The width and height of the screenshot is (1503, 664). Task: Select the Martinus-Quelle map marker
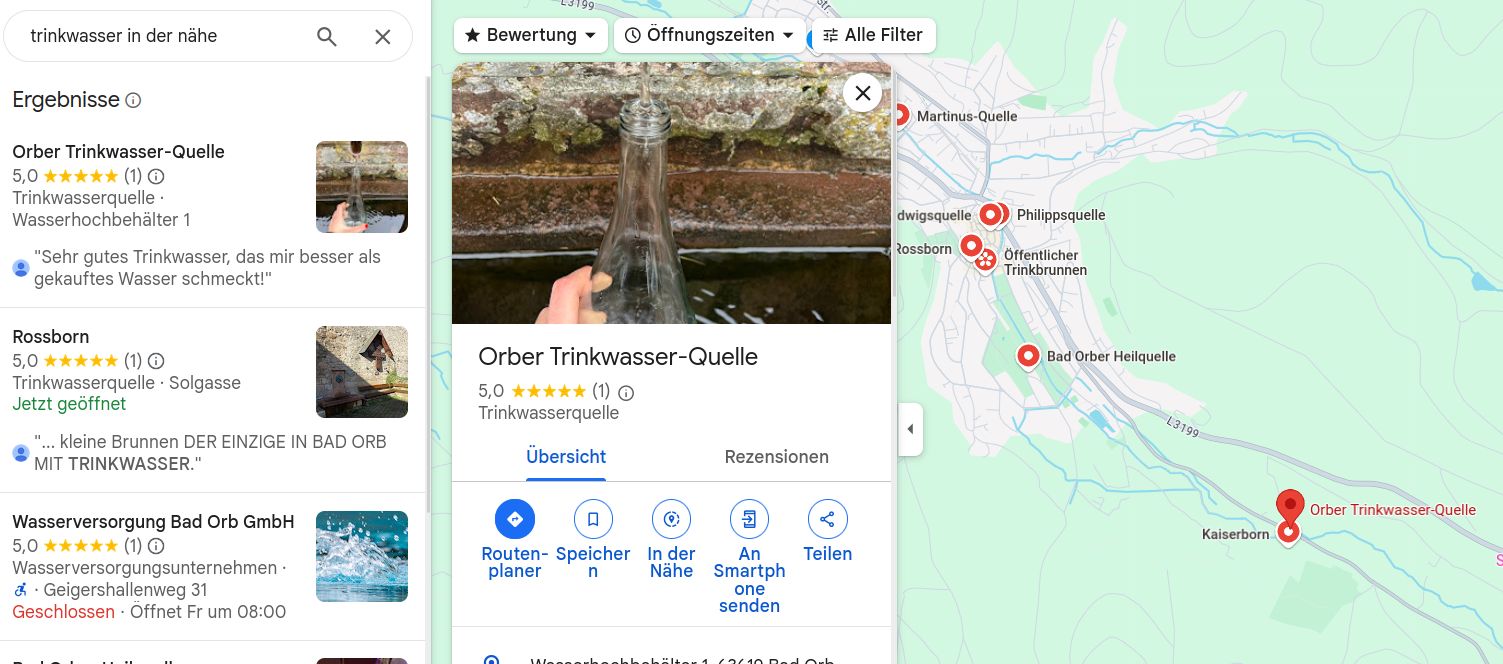pos(899,116)
